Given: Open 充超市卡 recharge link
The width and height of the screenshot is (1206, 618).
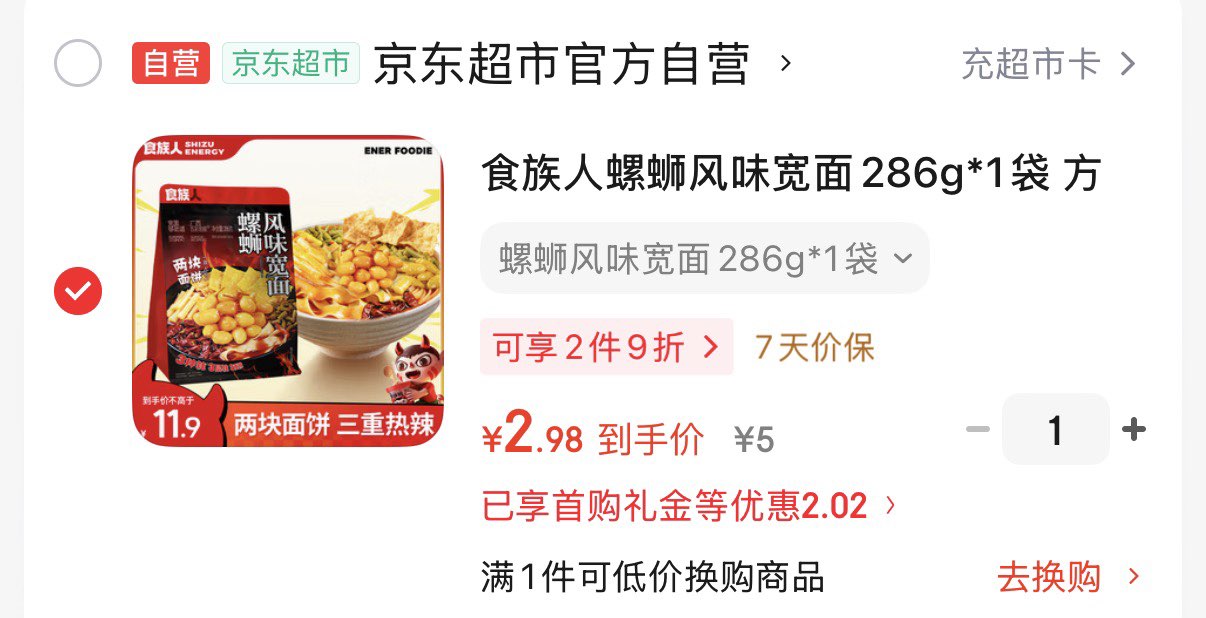Looking at the screenshot, I should click(x=1048, y=64).
